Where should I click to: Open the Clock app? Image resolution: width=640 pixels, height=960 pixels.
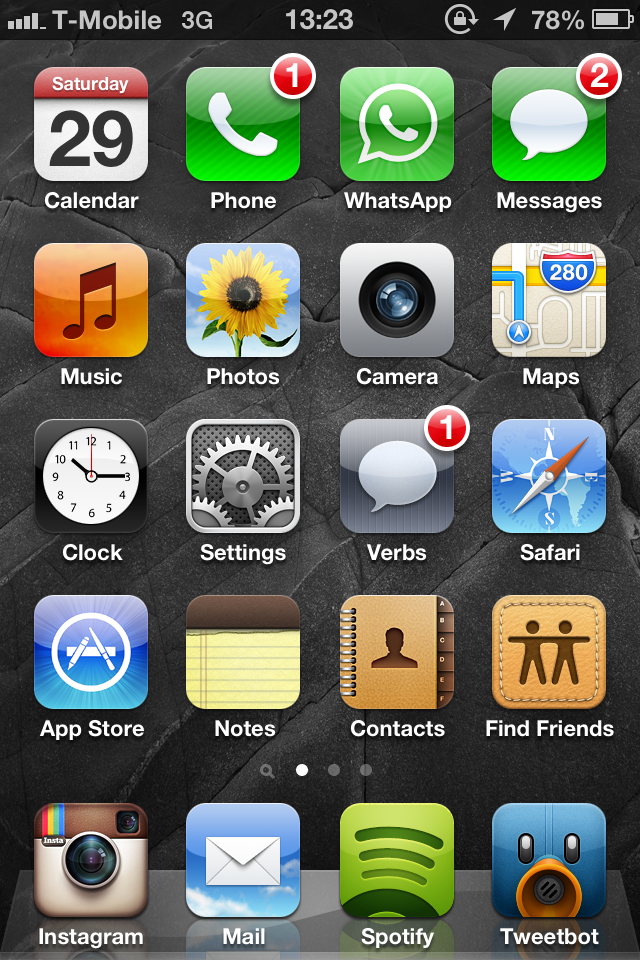point(91,476)
